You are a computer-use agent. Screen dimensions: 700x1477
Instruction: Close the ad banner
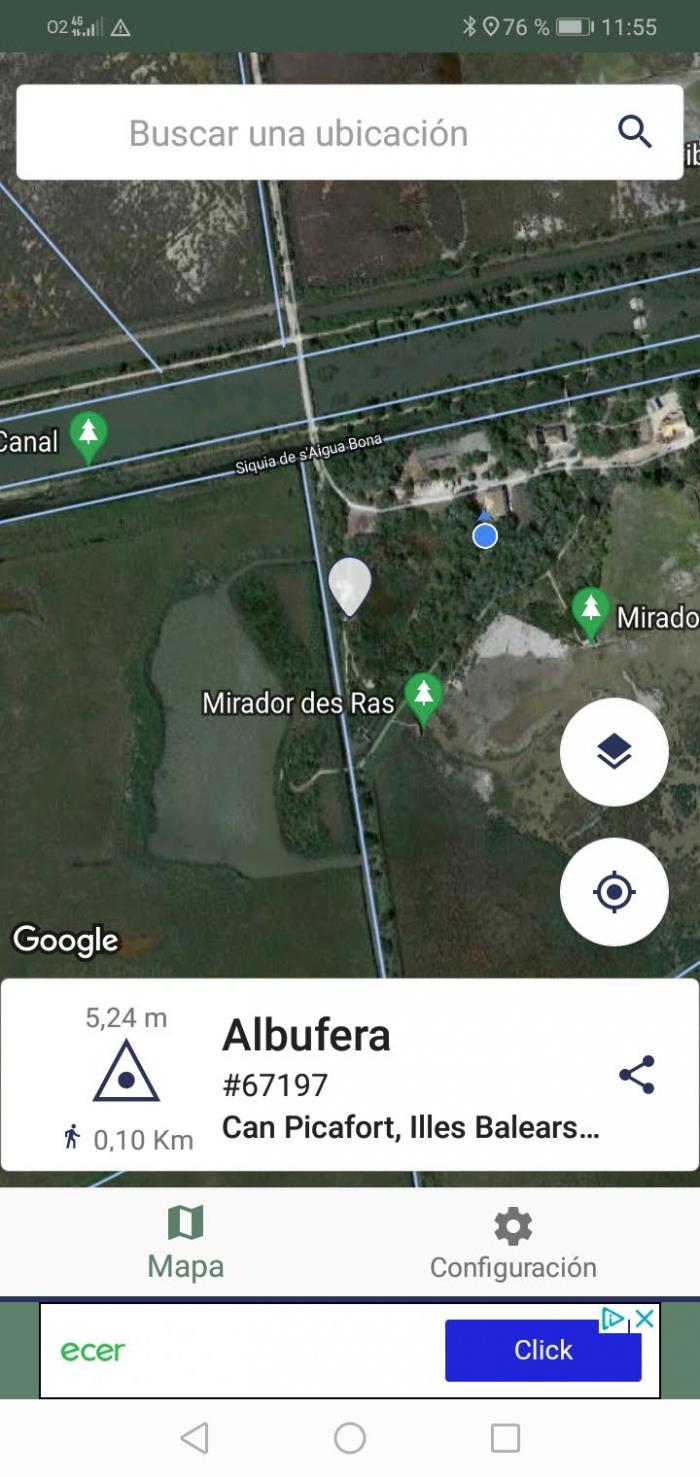[x=646, y=1318]
